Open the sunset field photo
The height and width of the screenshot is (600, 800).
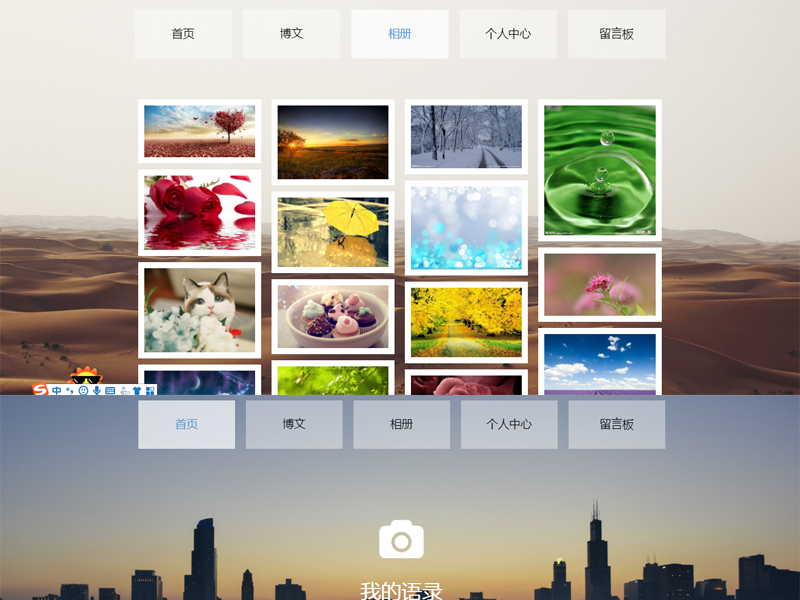click(x=332, y=142)
